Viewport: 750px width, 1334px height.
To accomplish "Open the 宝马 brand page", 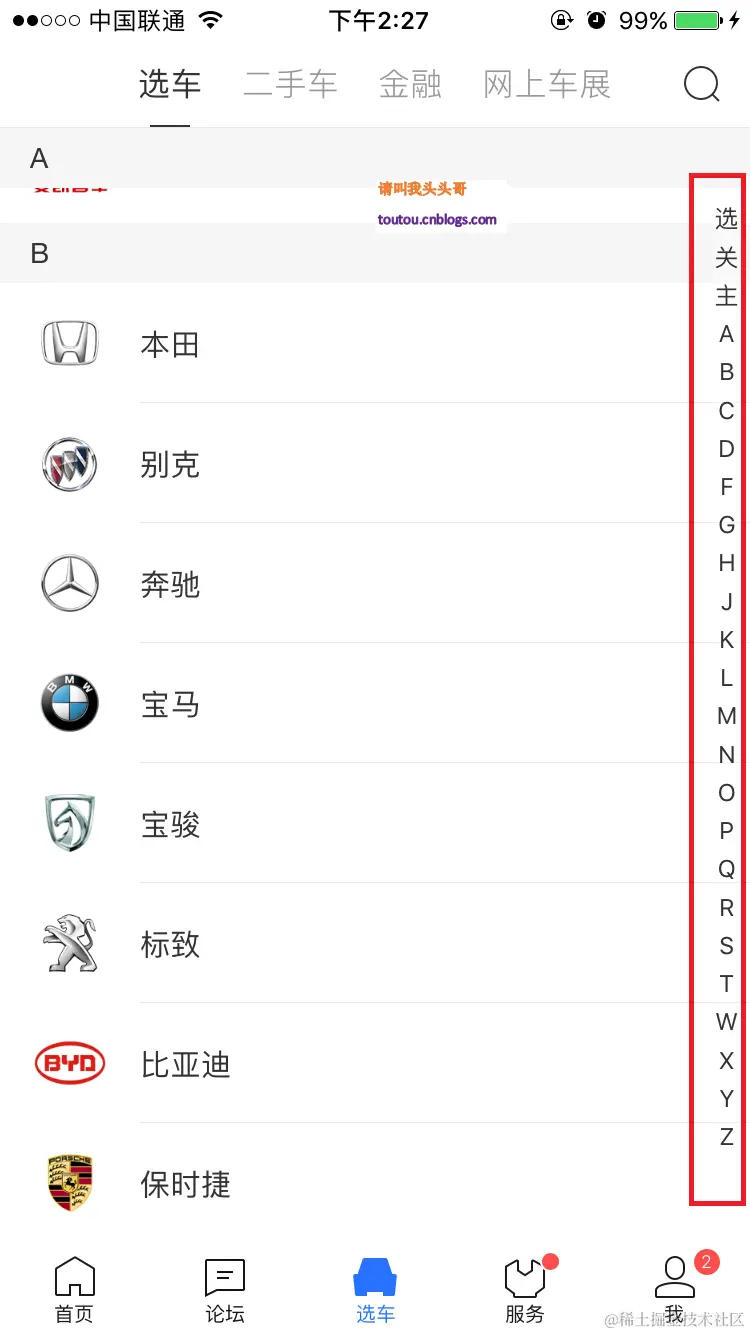I will click(170, 703).
